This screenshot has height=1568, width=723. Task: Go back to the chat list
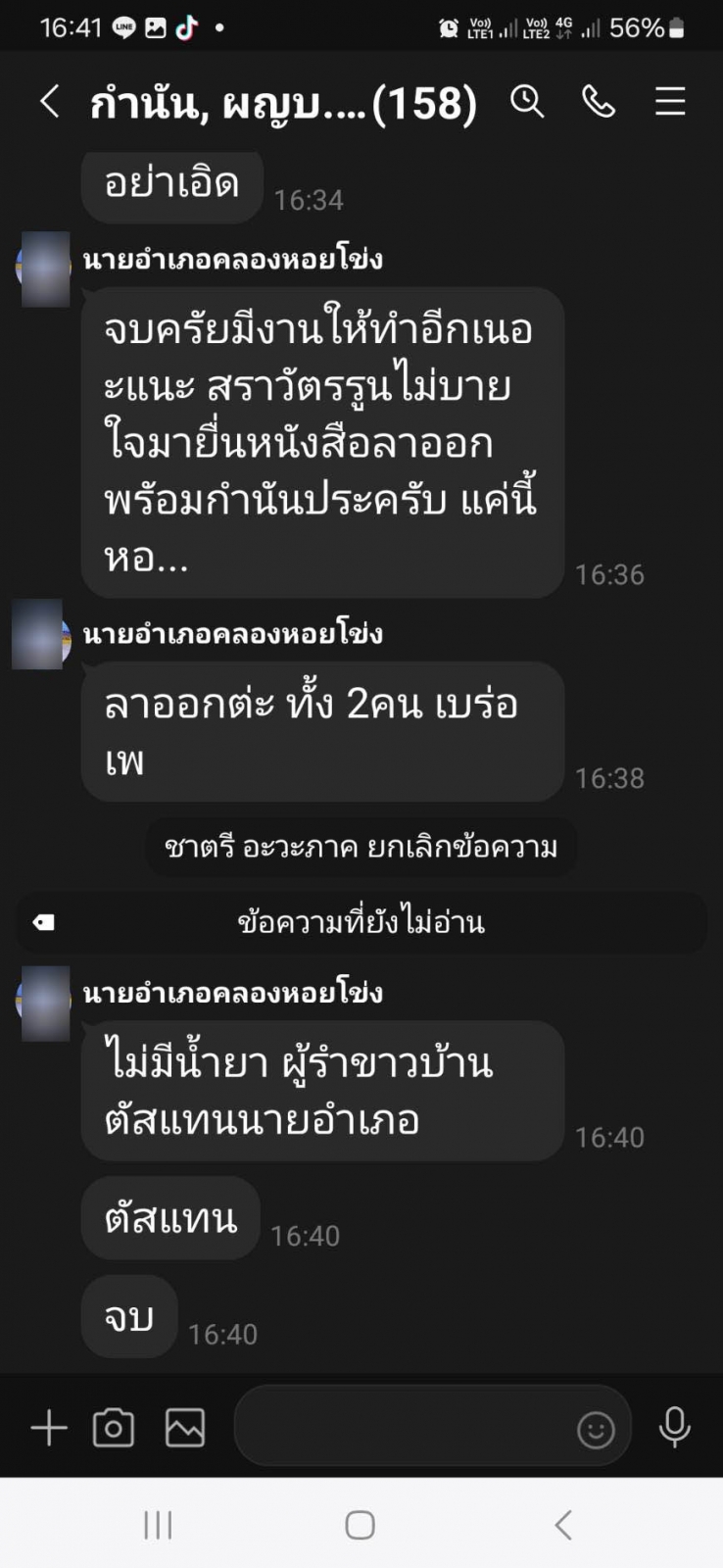tap(50, 101)
